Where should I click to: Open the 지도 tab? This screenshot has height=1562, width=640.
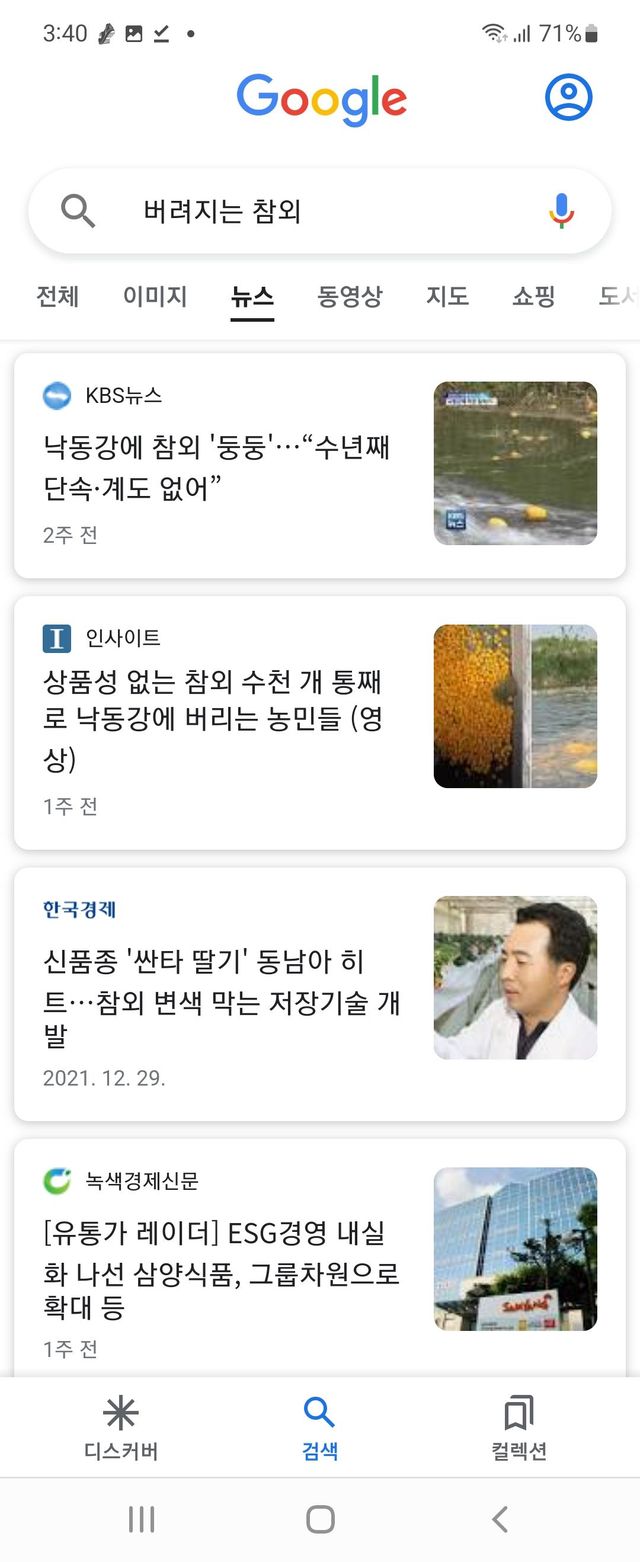coord(447,296)
